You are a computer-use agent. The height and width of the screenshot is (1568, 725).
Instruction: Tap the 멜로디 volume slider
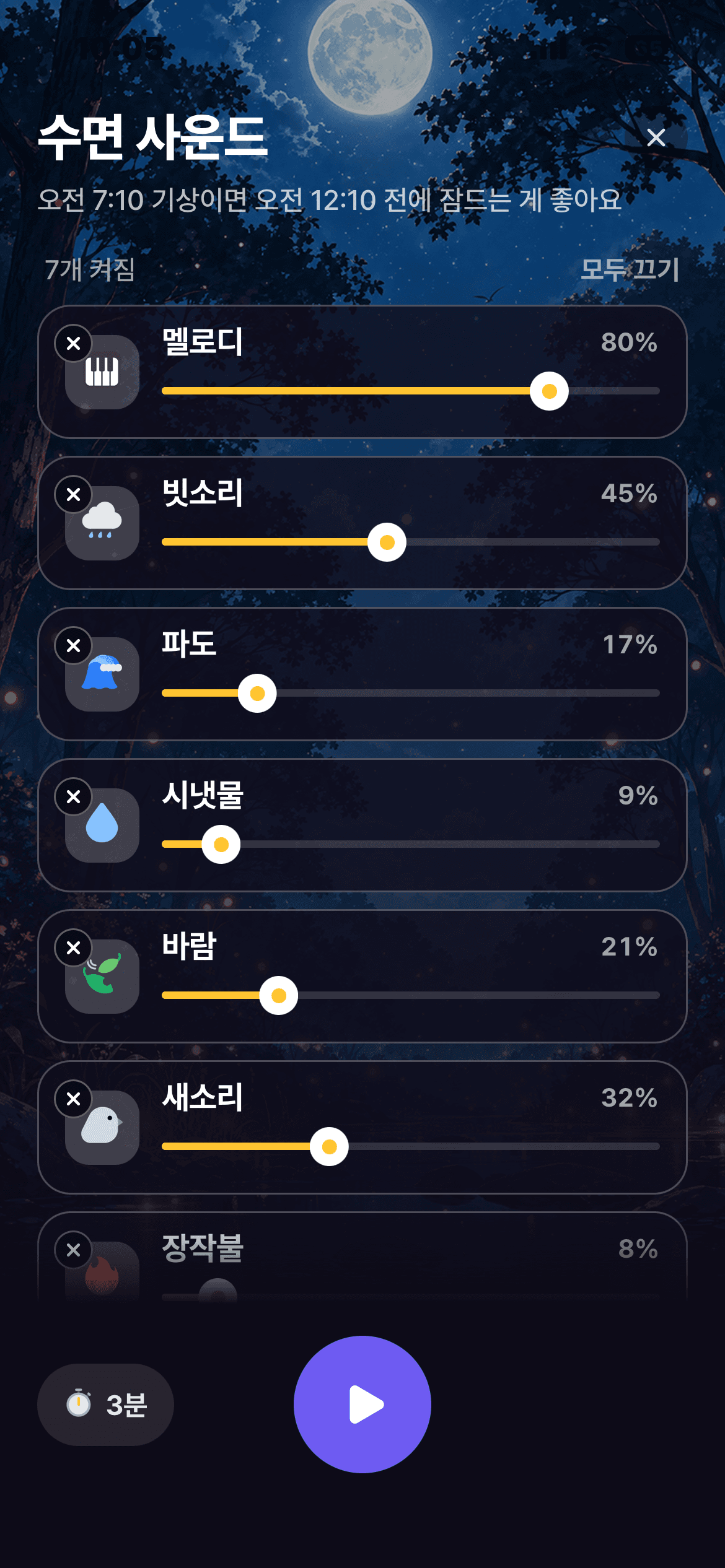point(410,391)
